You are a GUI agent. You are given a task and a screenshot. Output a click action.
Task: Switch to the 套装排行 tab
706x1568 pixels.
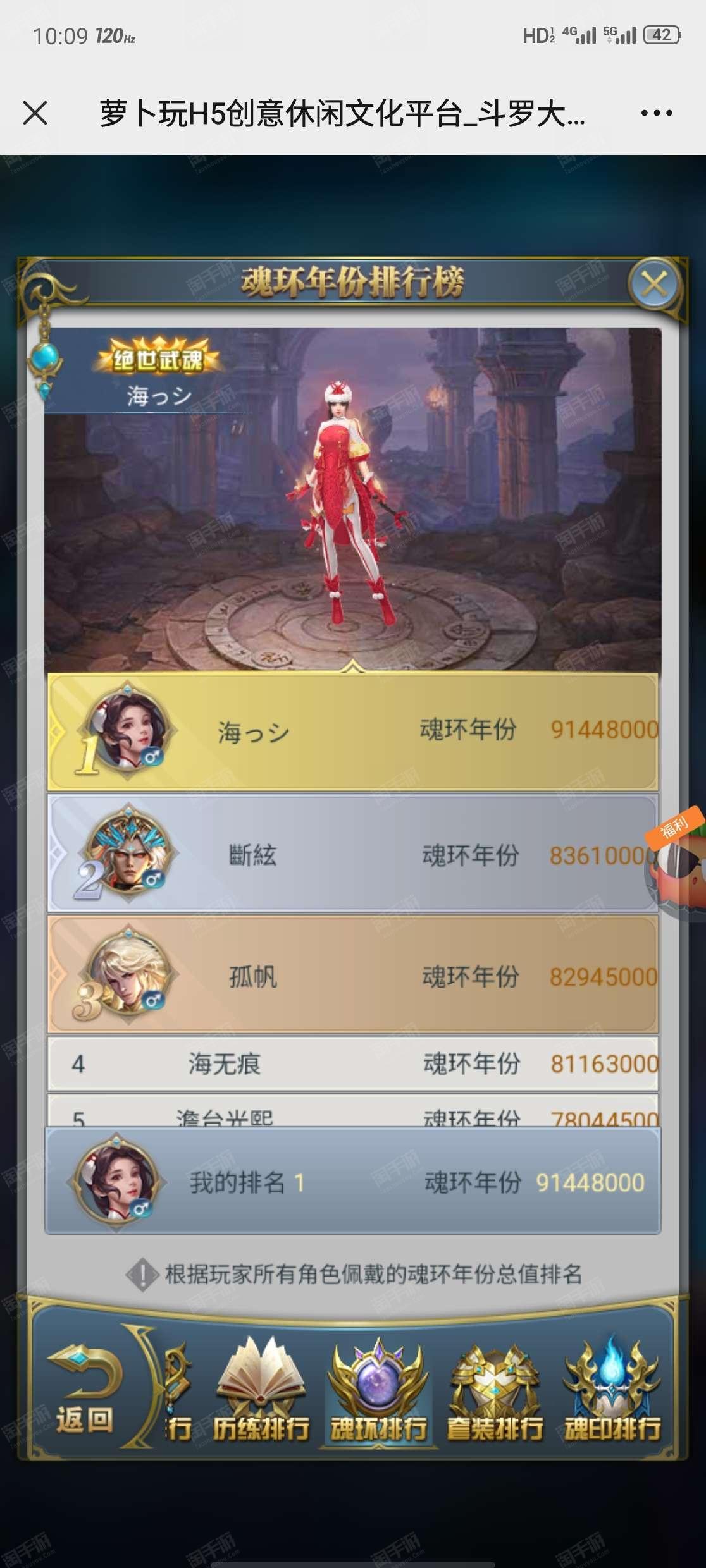495,1392
